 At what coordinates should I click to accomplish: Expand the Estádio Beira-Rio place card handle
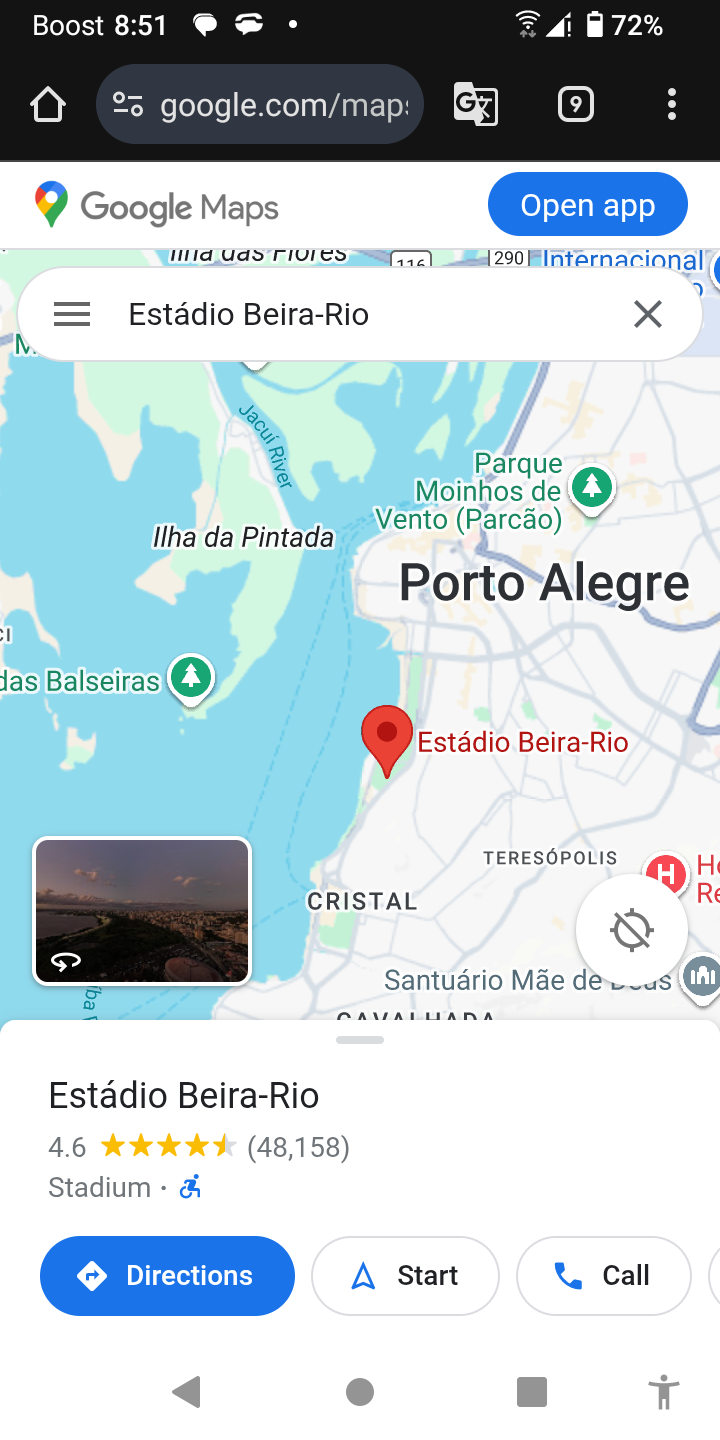point(360,1040)
